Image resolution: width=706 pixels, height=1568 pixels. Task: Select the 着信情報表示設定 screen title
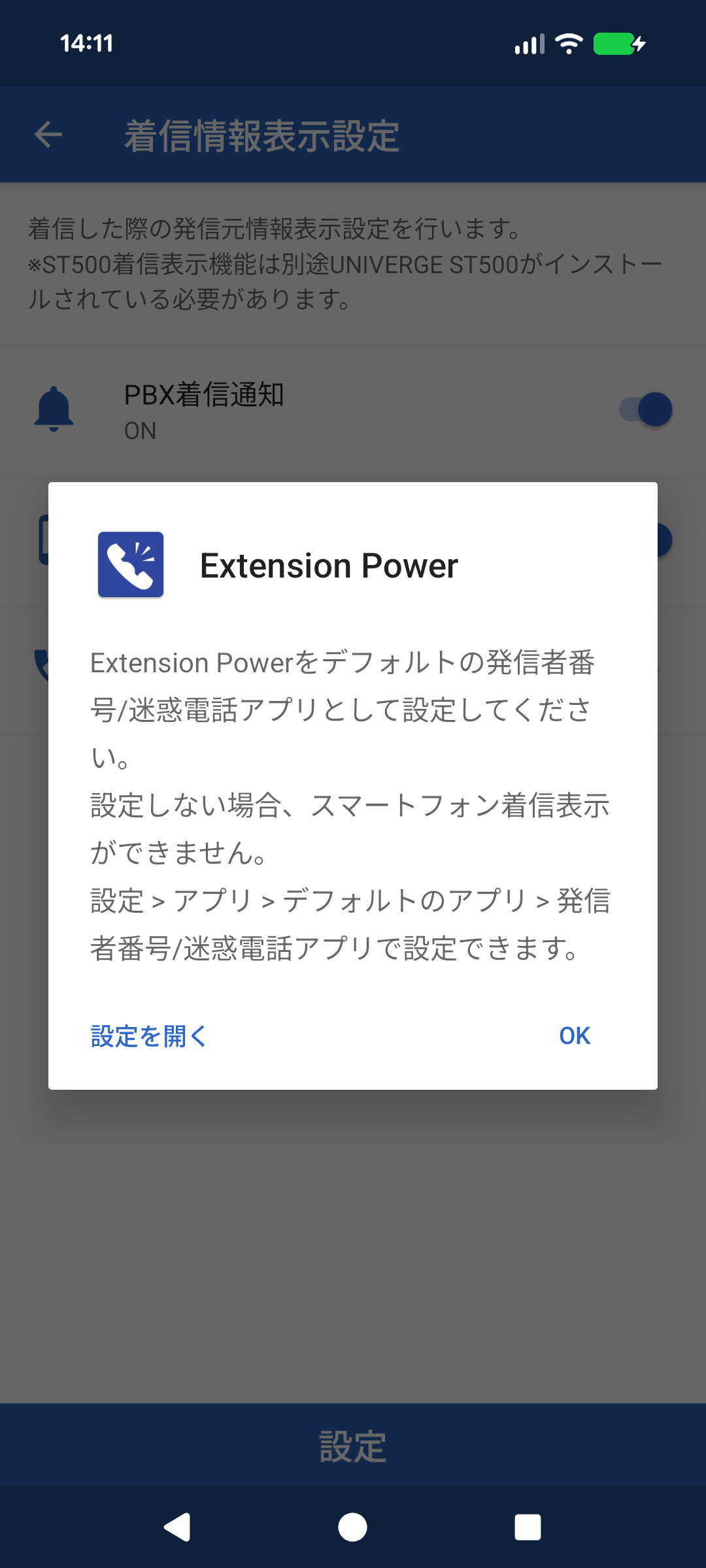pyautogui.click(x=261, y=134)
